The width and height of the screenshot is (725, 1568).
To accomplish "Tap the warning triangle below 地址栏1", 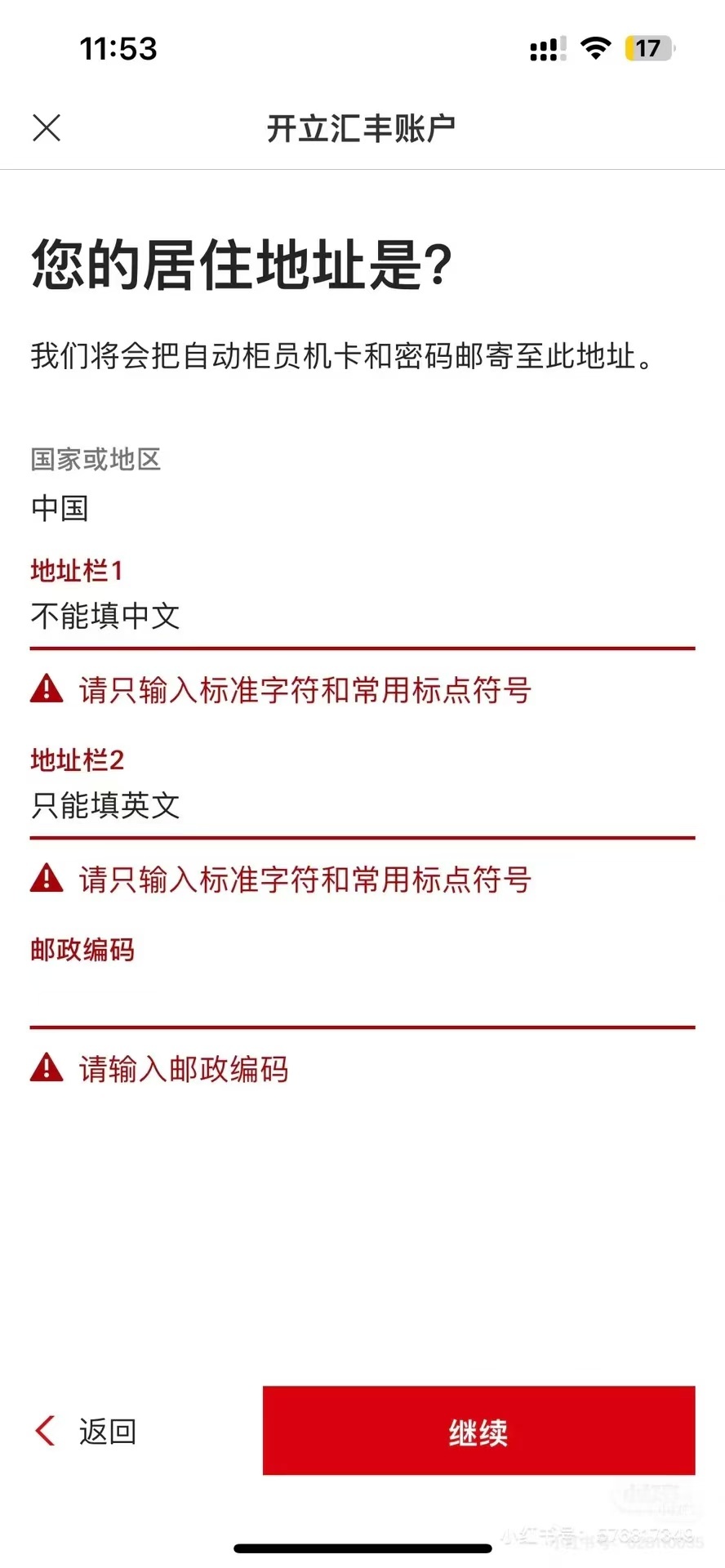I will pyautogui.click(x=47, y=689).
